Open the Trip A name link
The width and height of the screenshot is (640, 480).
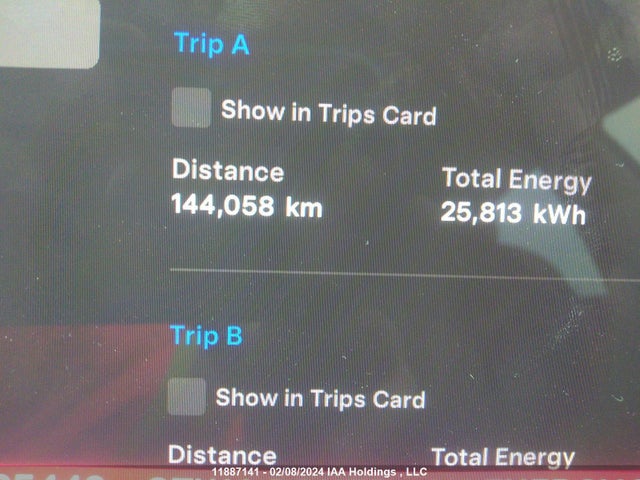point(211,43)
